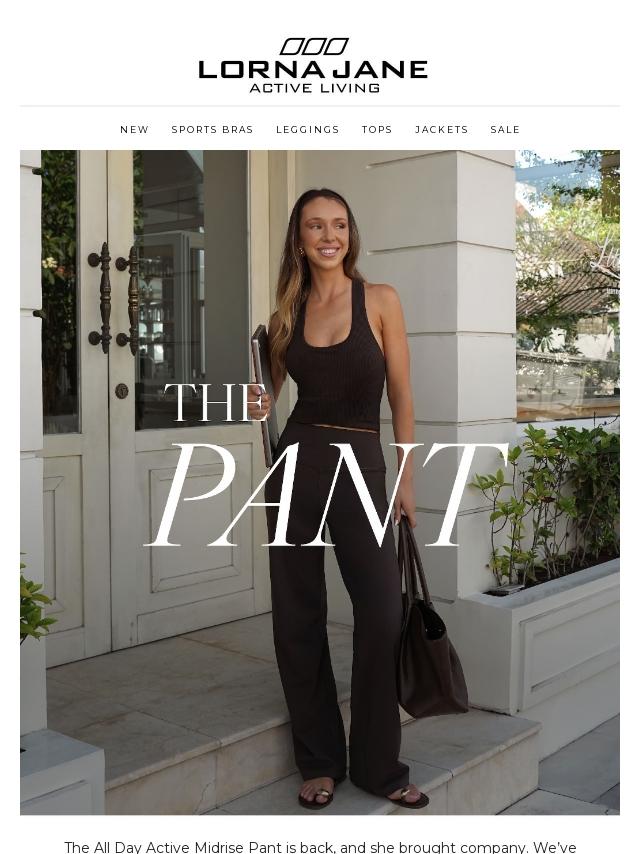Visit the Jackets category
Viewport: 640px width, 854px height.
coord(441,130)
